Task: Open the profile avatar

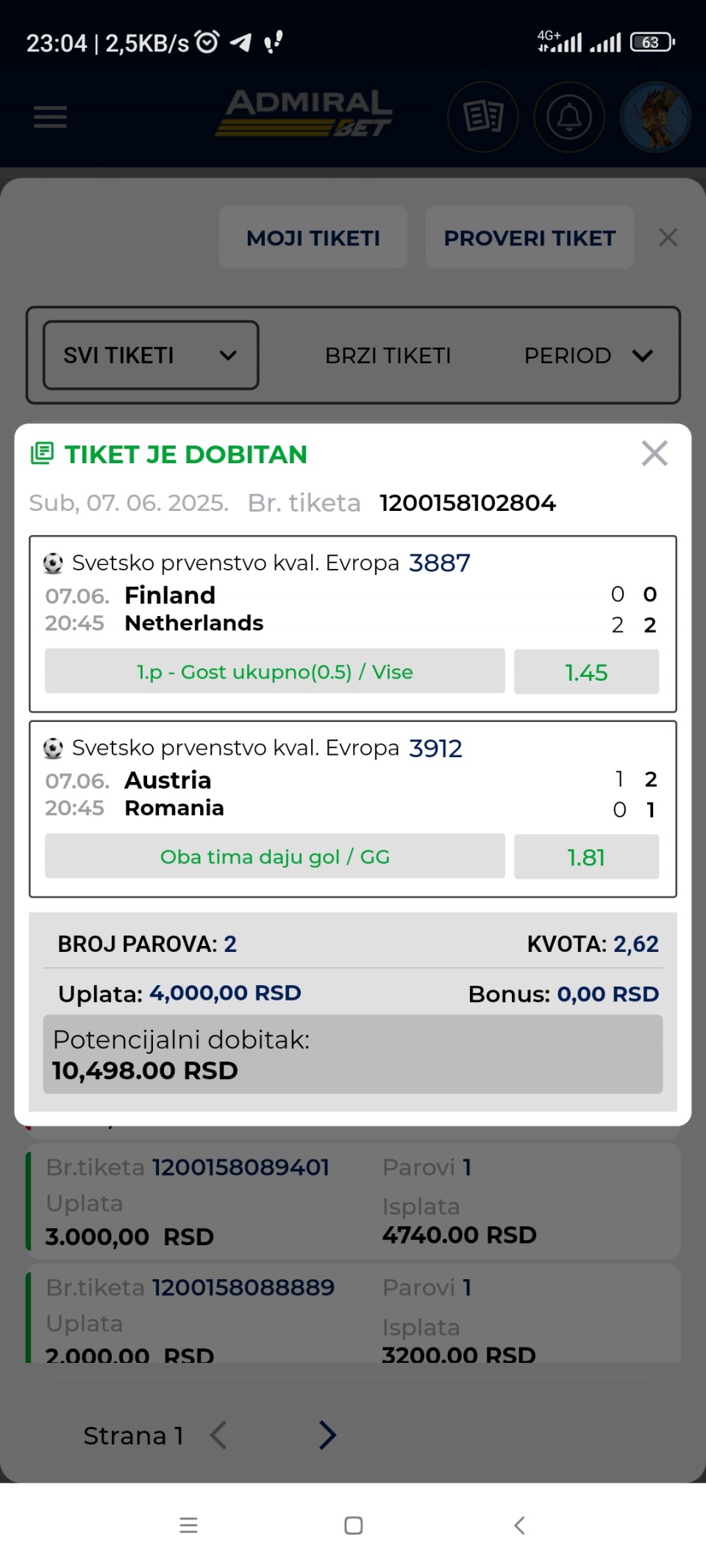Action: click(x=655, y=117)
